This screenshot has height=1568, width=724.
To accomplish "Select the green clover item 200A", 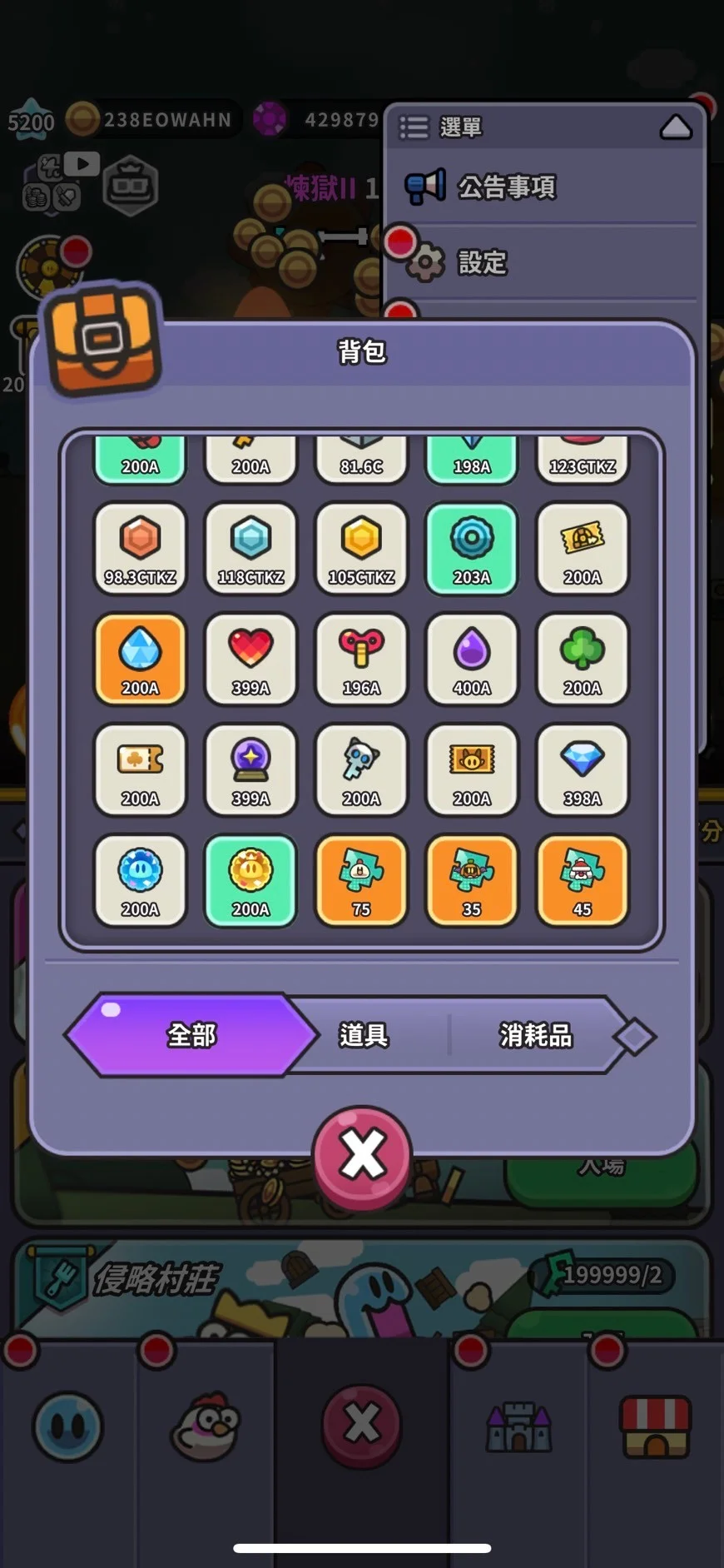I will point(583,659).
